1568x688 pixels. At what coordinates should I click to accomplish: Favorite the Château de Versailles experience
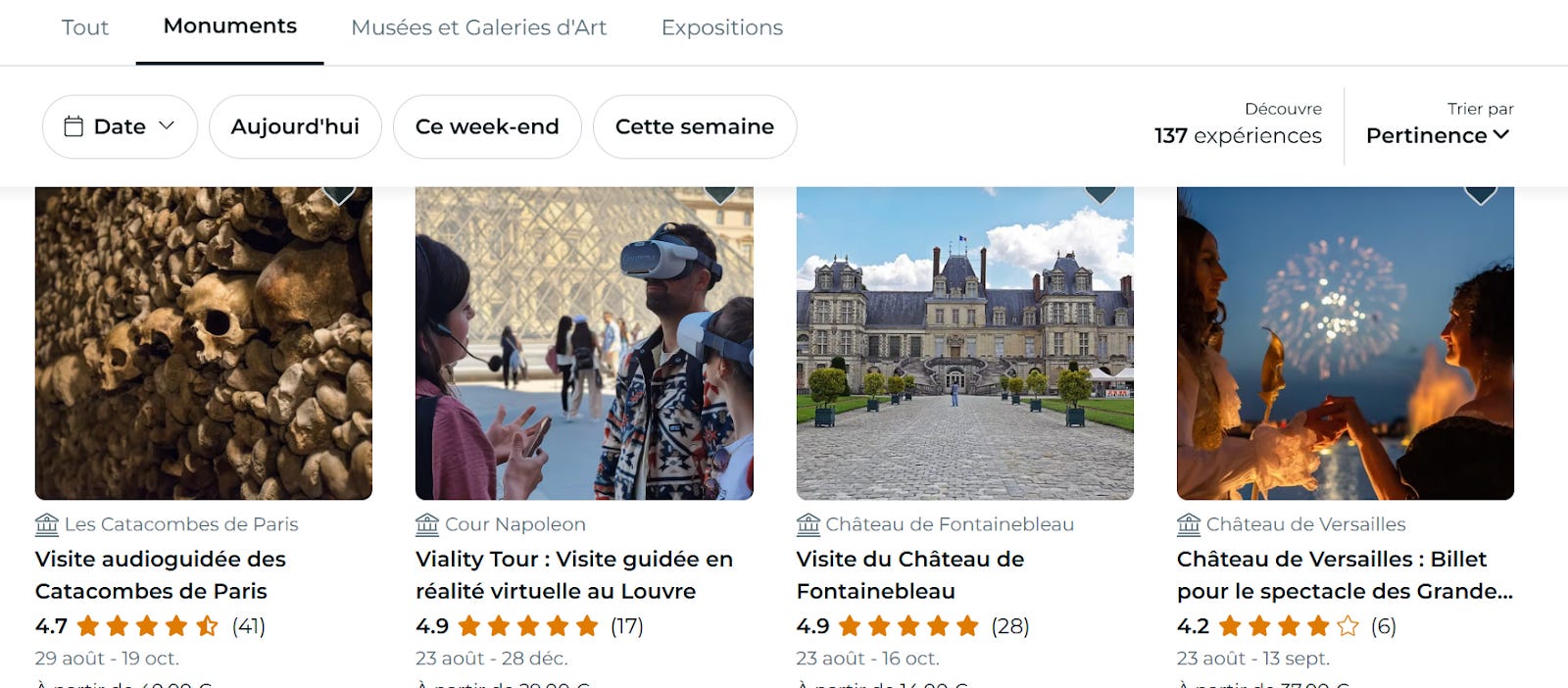[x=1480, y=193]
